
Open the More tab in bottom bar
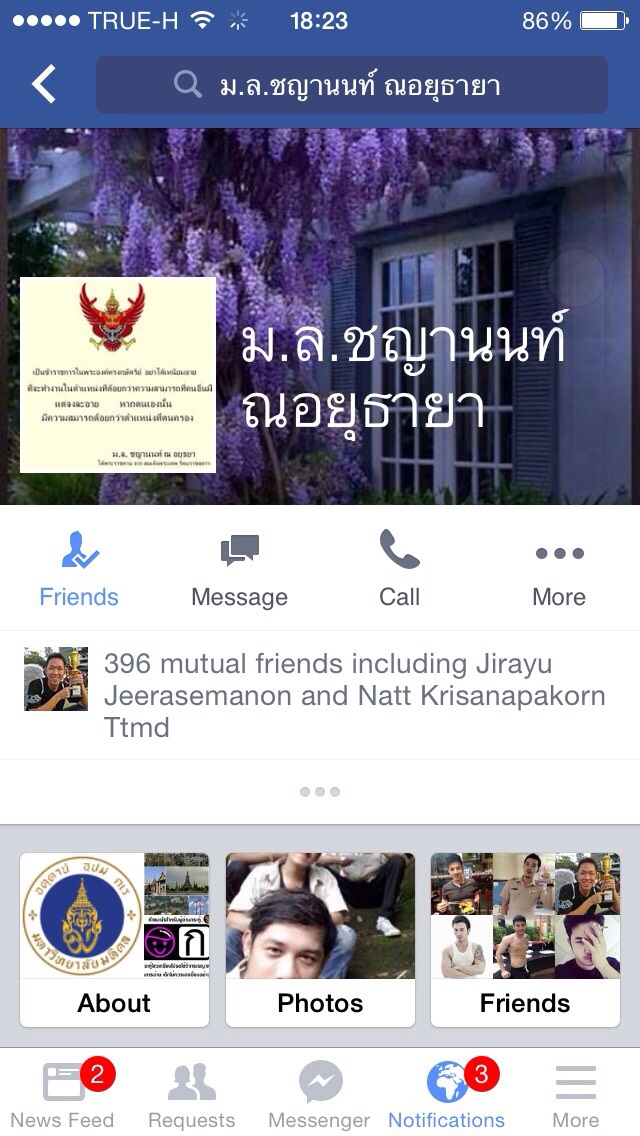575,1093
